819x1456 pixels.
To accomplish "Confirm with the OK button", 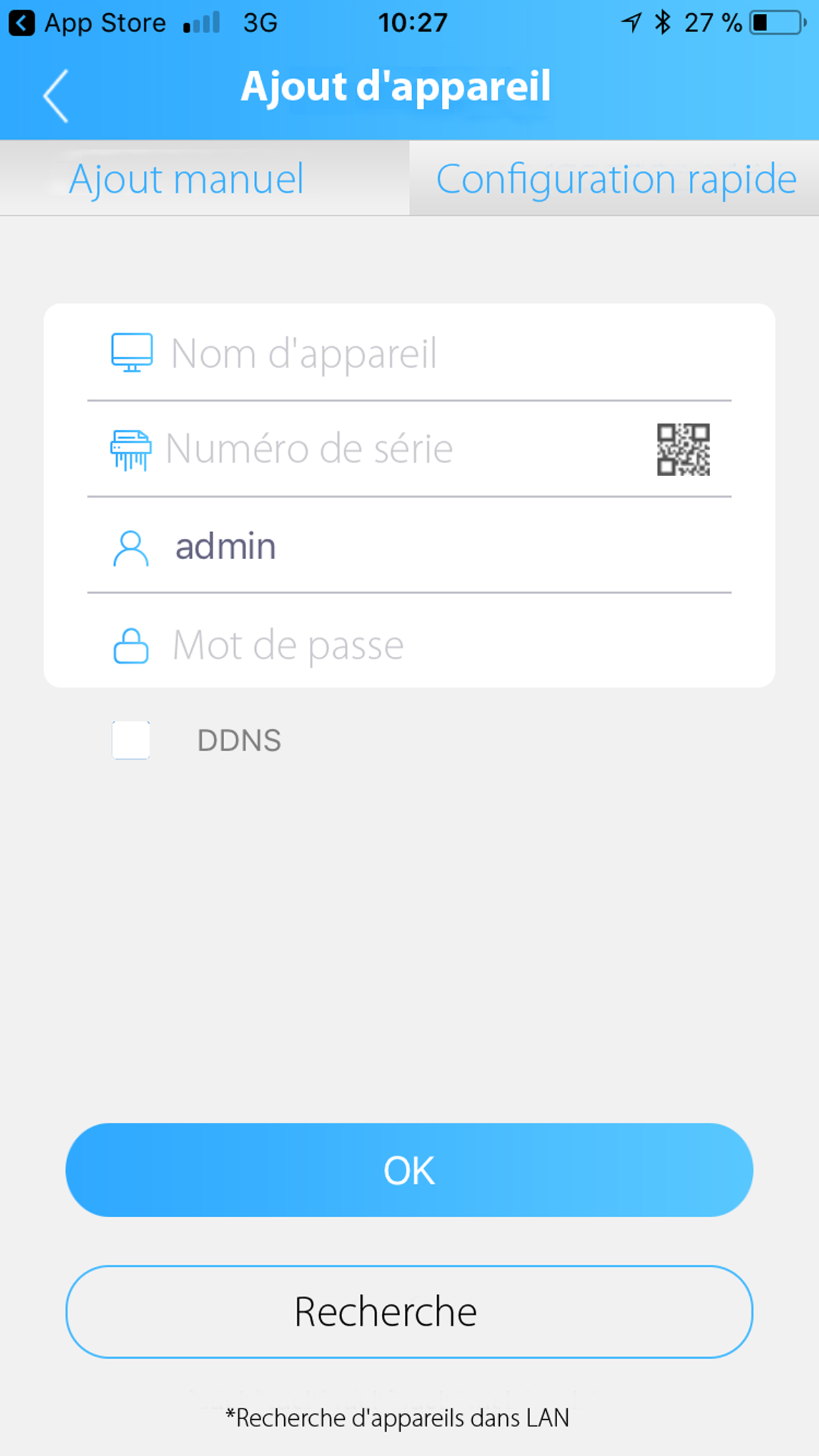I will coord(409,1170).
